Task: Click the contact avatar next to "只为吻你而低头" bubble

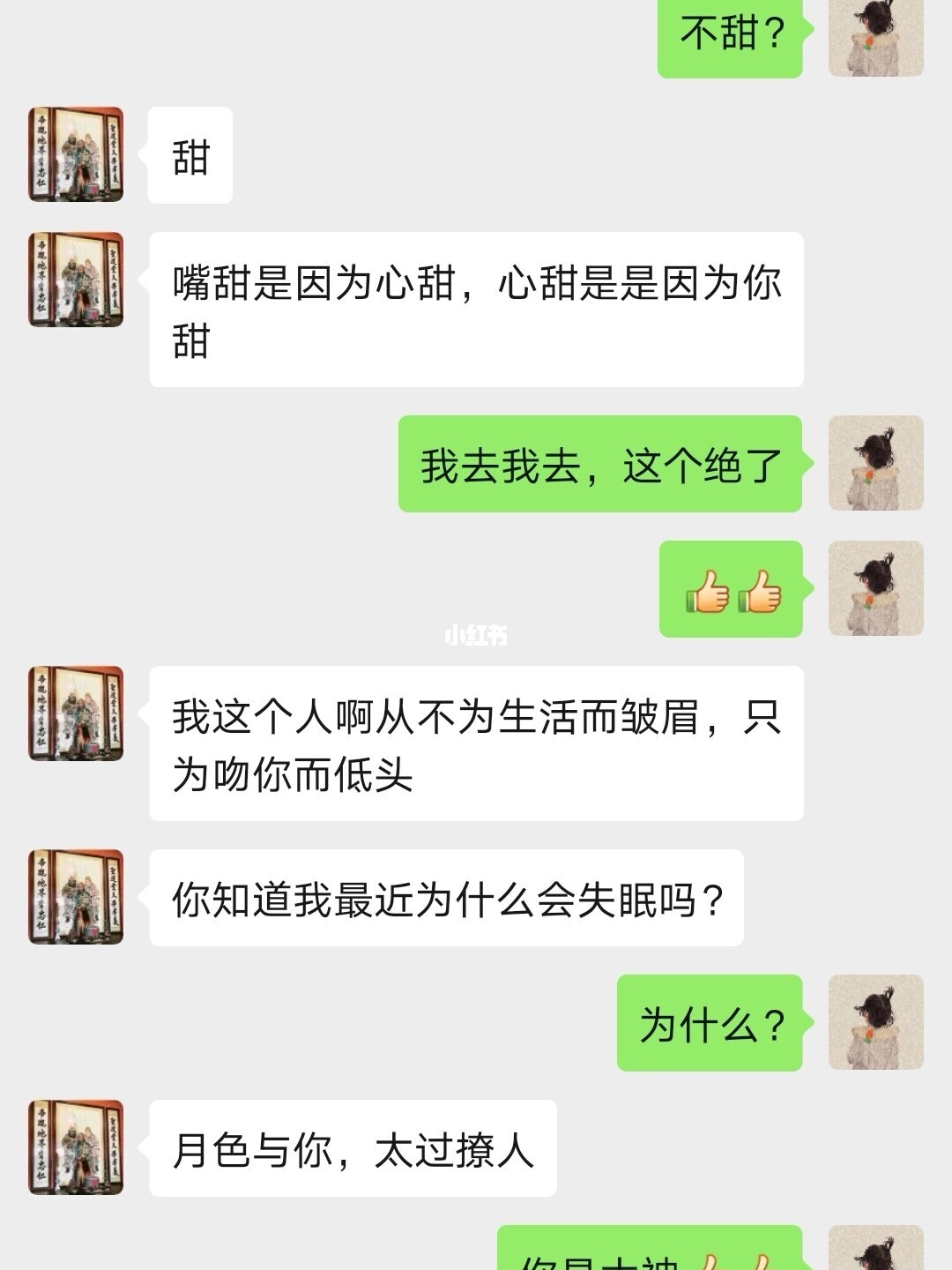Action: point(75,714)
